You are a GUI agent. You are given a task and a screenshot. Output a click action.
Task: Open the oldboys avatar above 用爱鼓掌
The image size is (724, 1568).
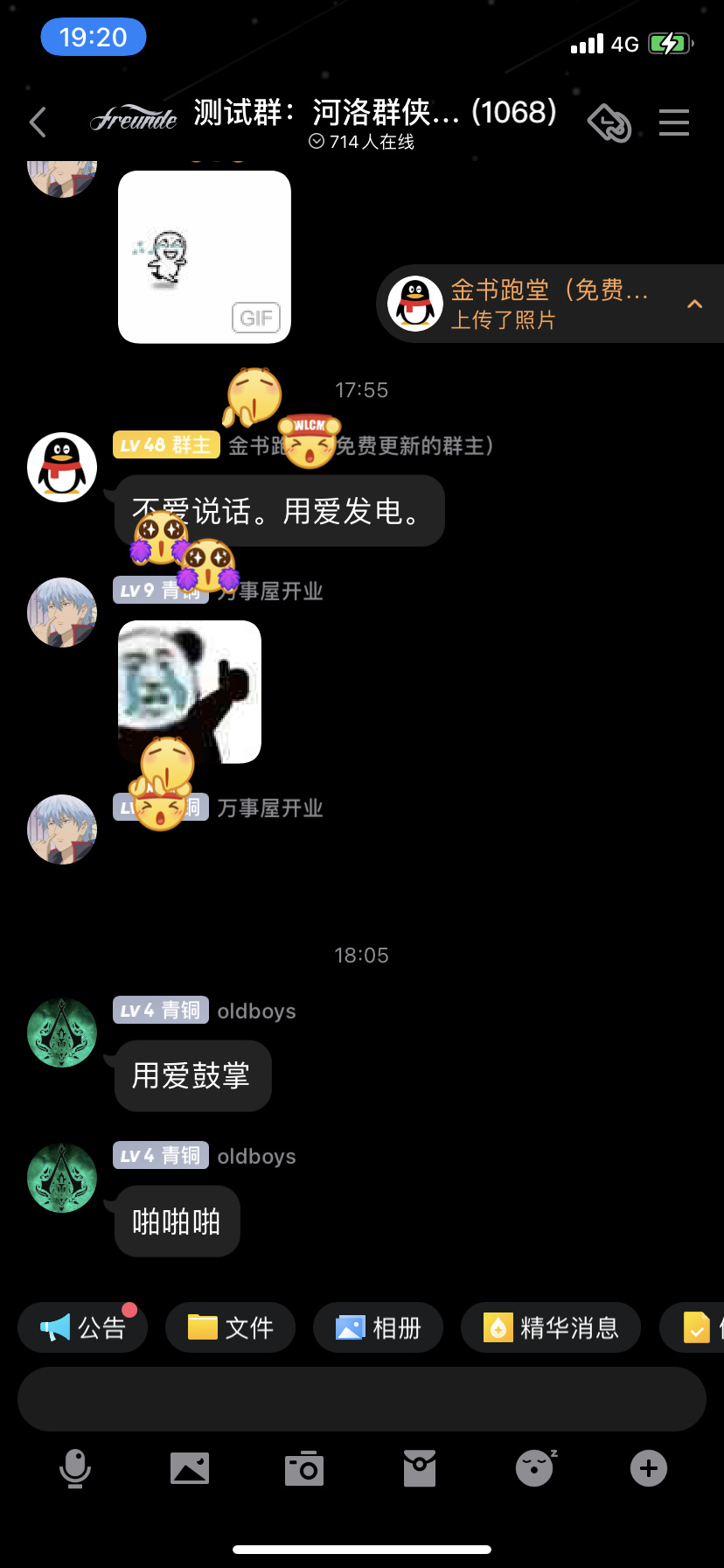coord(62,1032)
